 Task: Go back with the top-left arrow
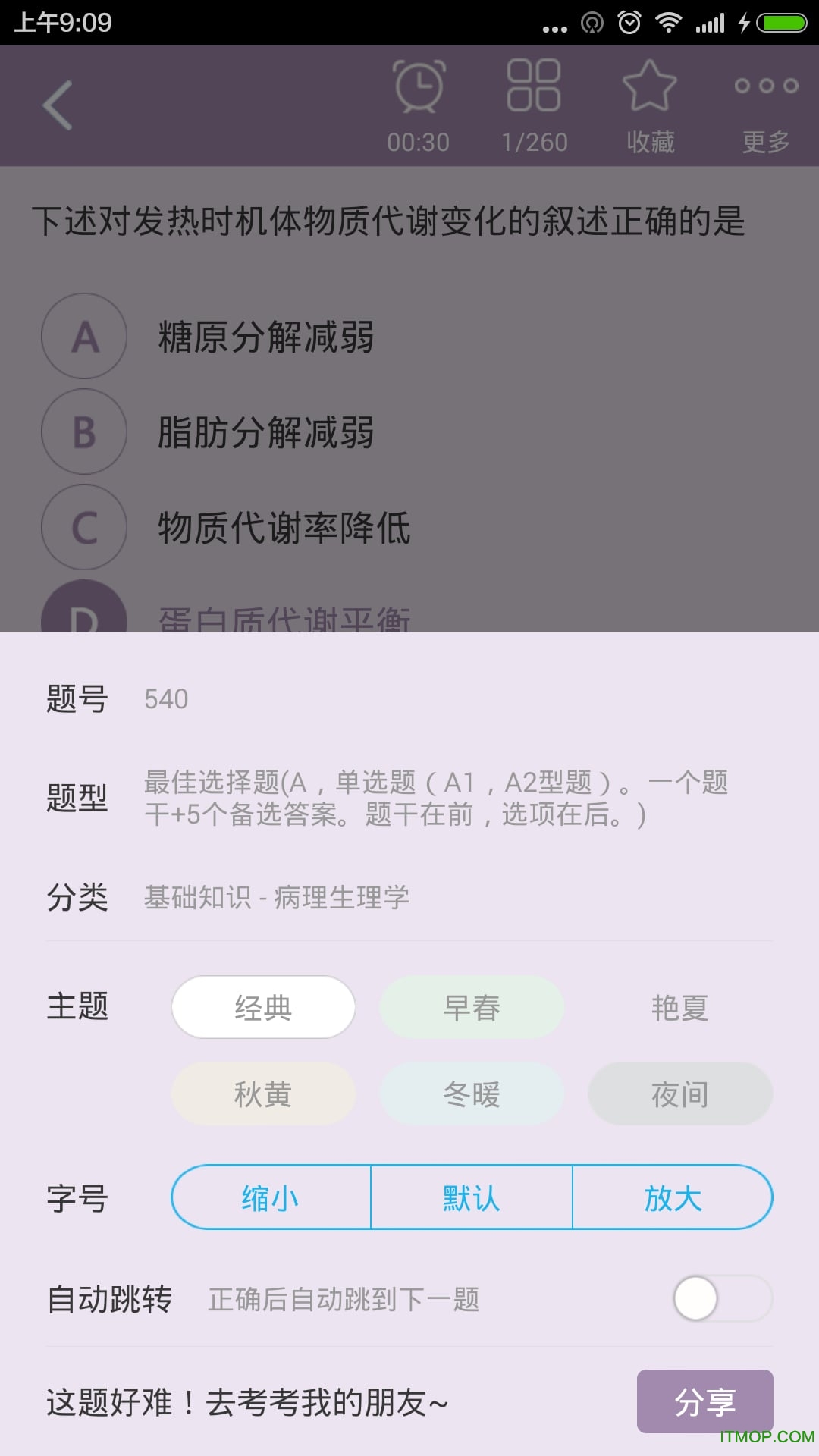tap(58, 105)
